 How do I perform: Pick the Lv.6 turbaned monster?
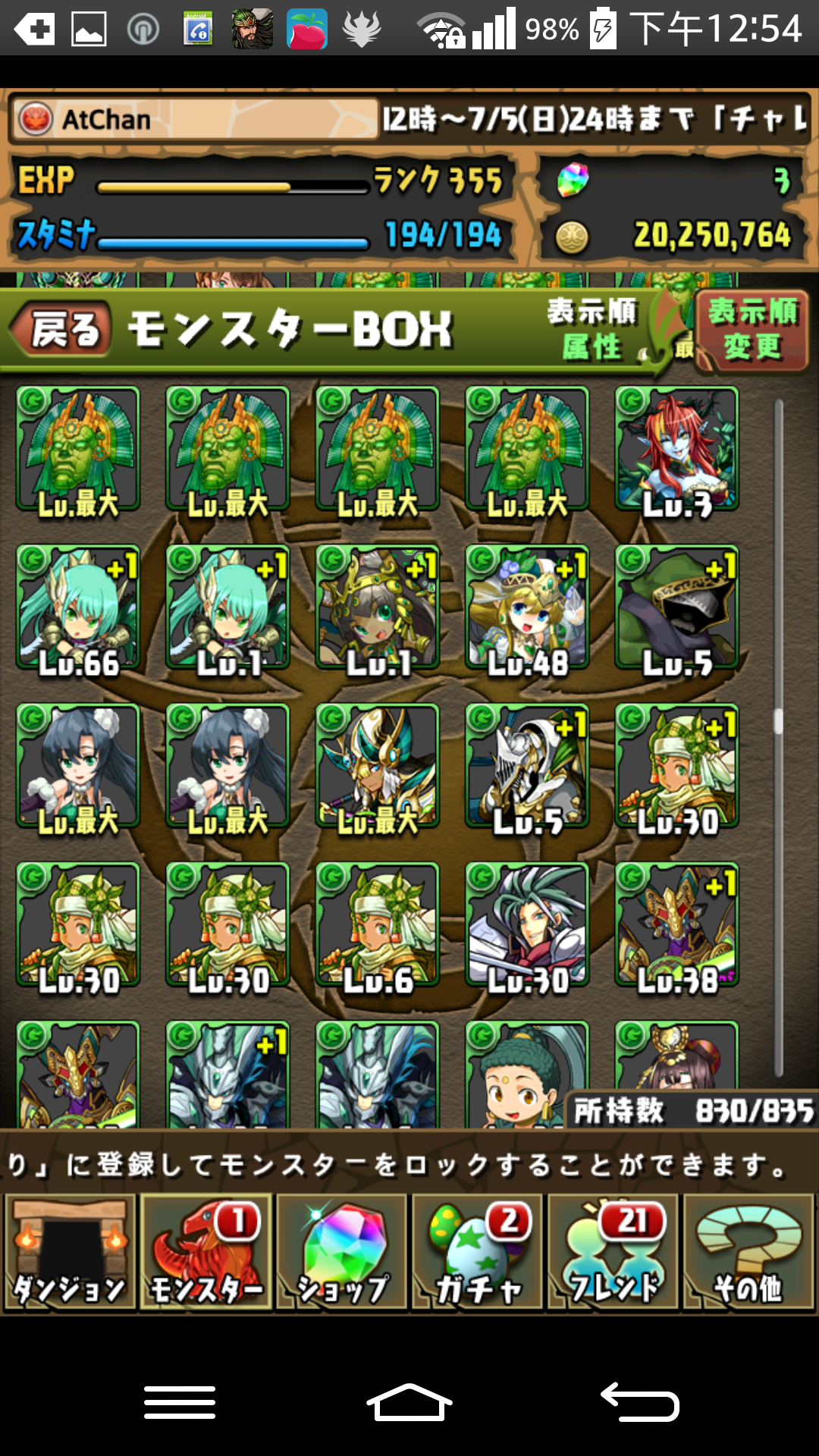point(378,925)
